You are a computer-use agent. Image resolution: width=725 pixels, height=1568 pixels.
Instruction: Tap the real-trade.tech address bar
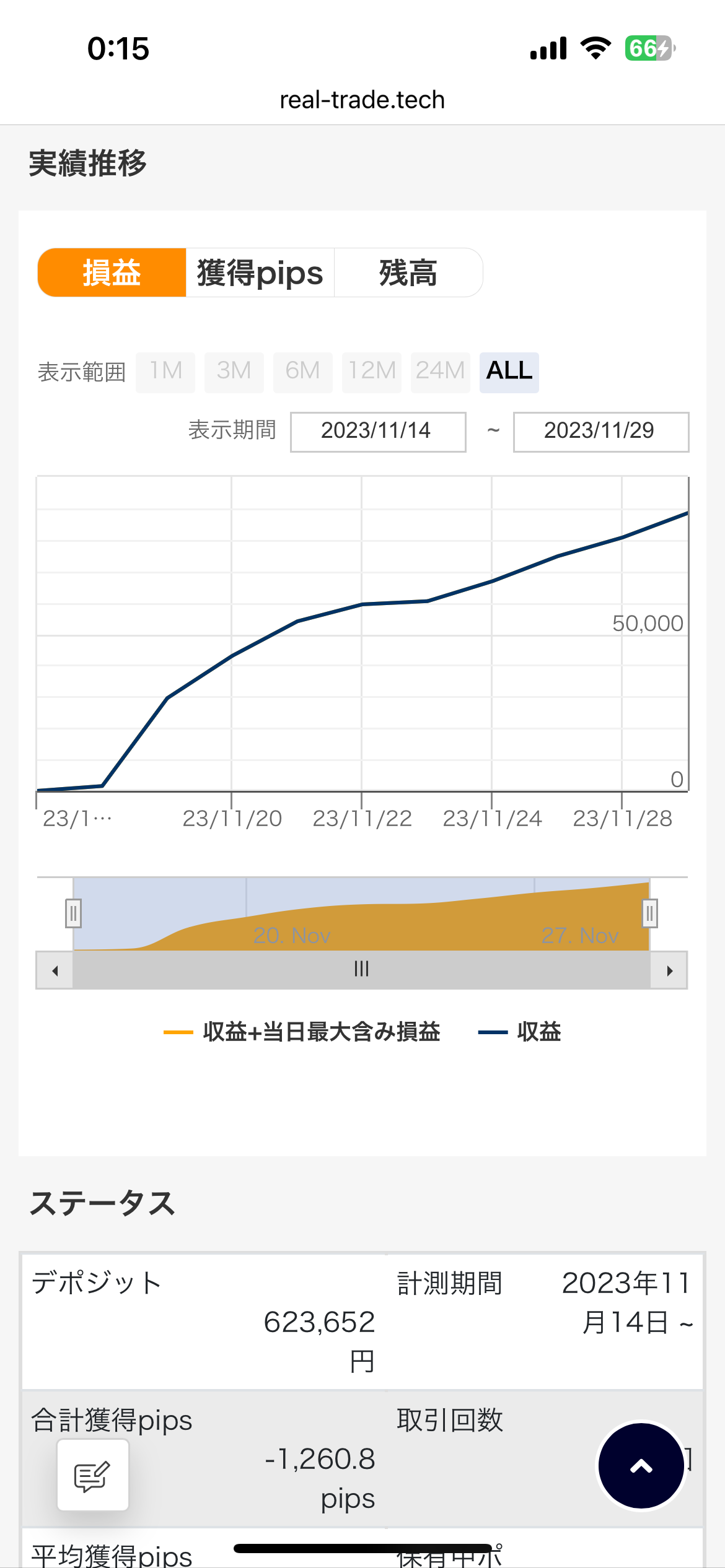point(362,100)
